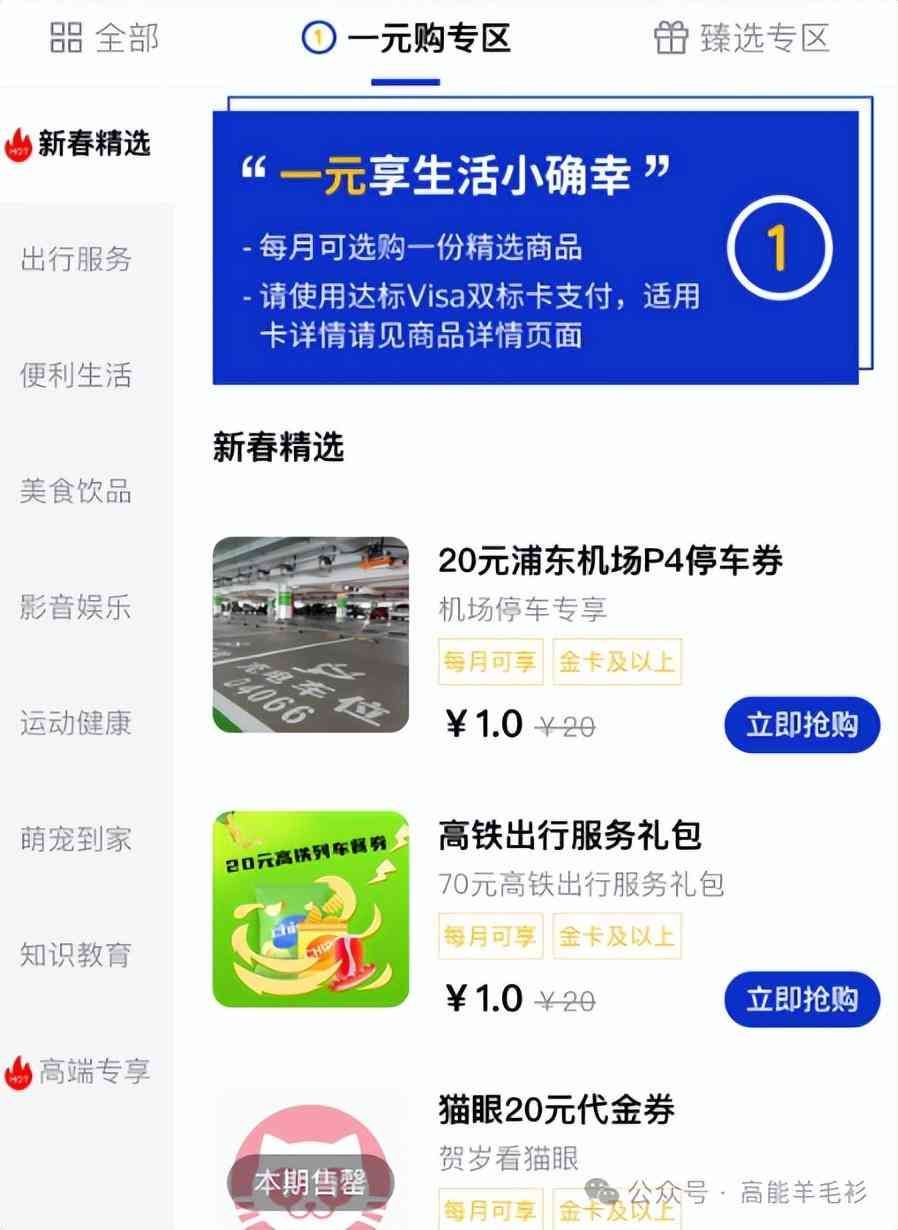This screenshot has width=898, height=1230.
Task: Open the parking lot product thumbnail
Action: pos(310,634)
